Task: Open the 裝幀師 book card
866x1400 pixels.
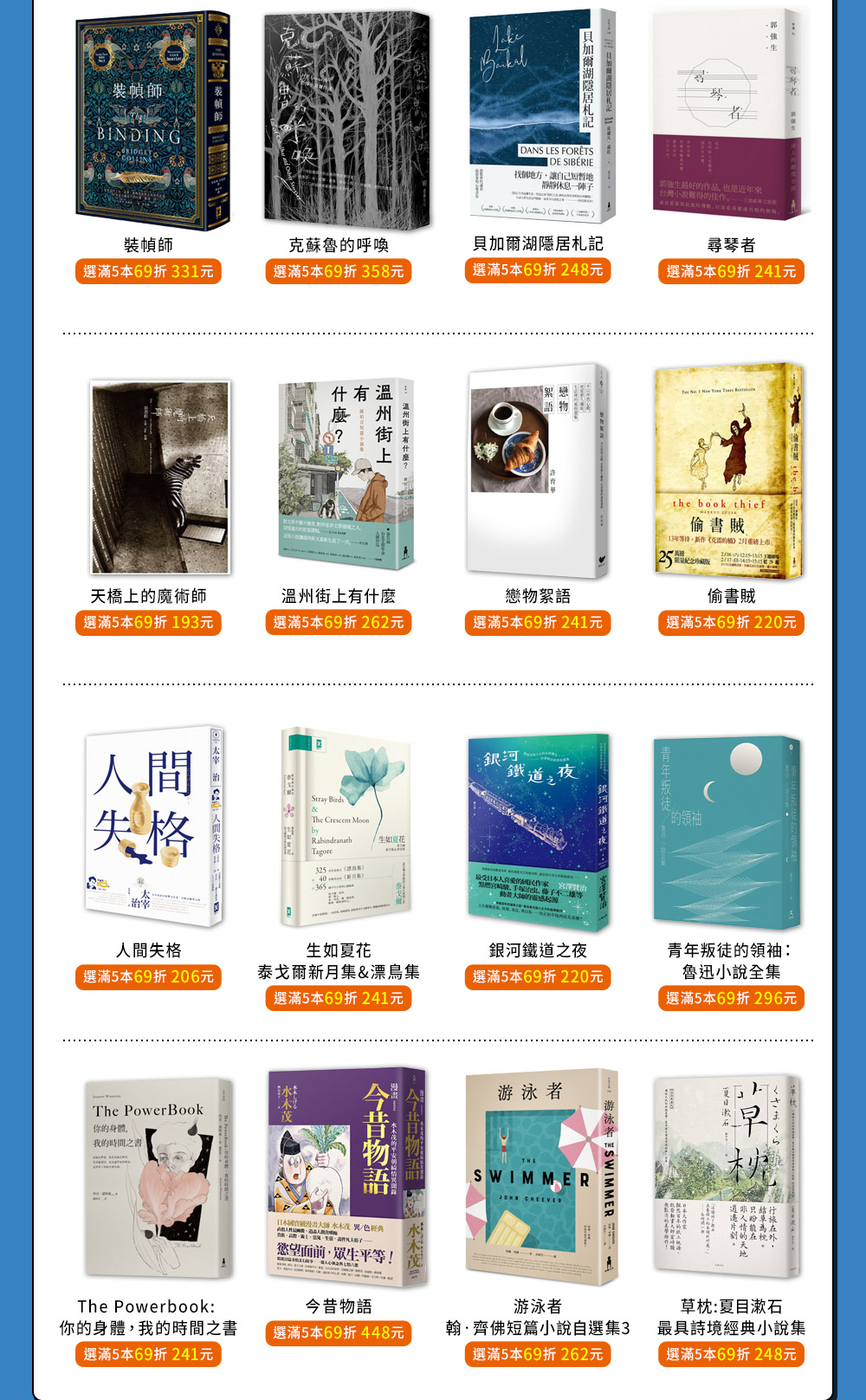Action: tap(149, 121)
